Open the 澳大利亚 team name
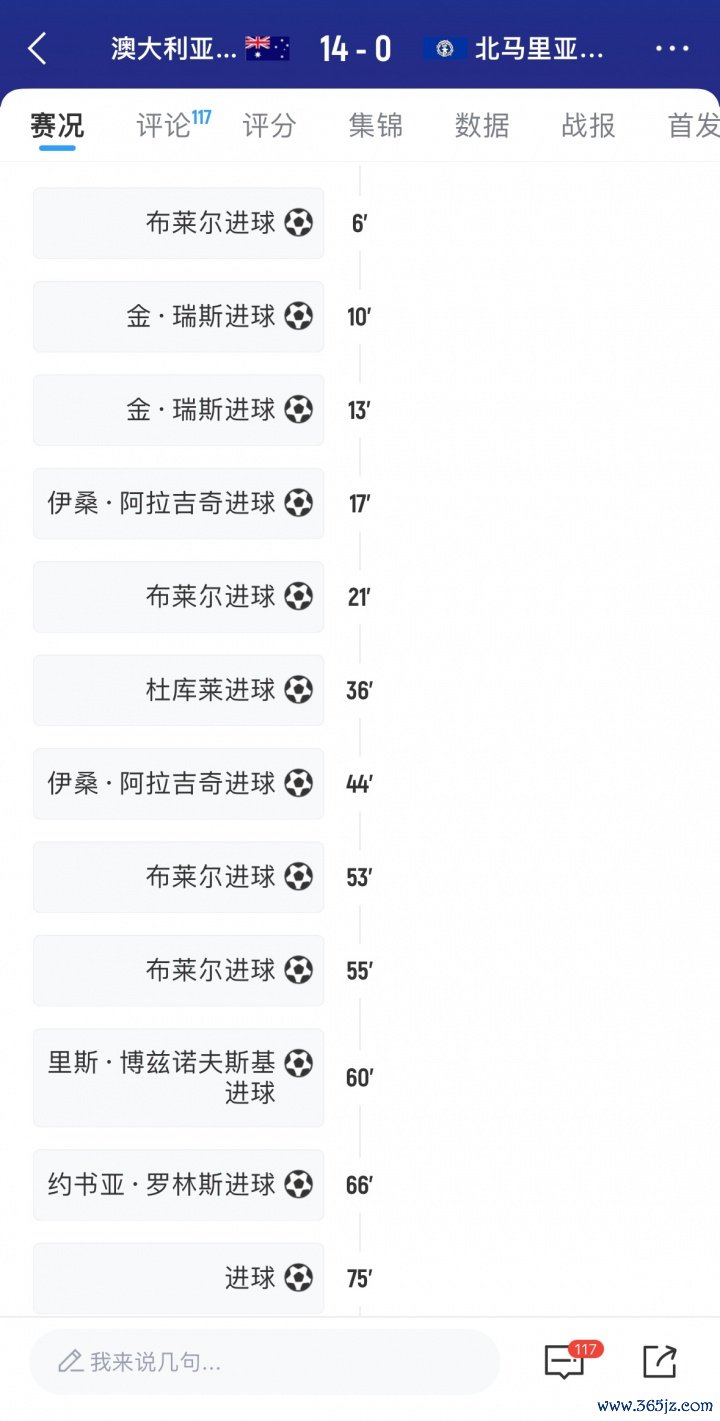Viewport: 720px width, 1421px height. tap(174, 48)
